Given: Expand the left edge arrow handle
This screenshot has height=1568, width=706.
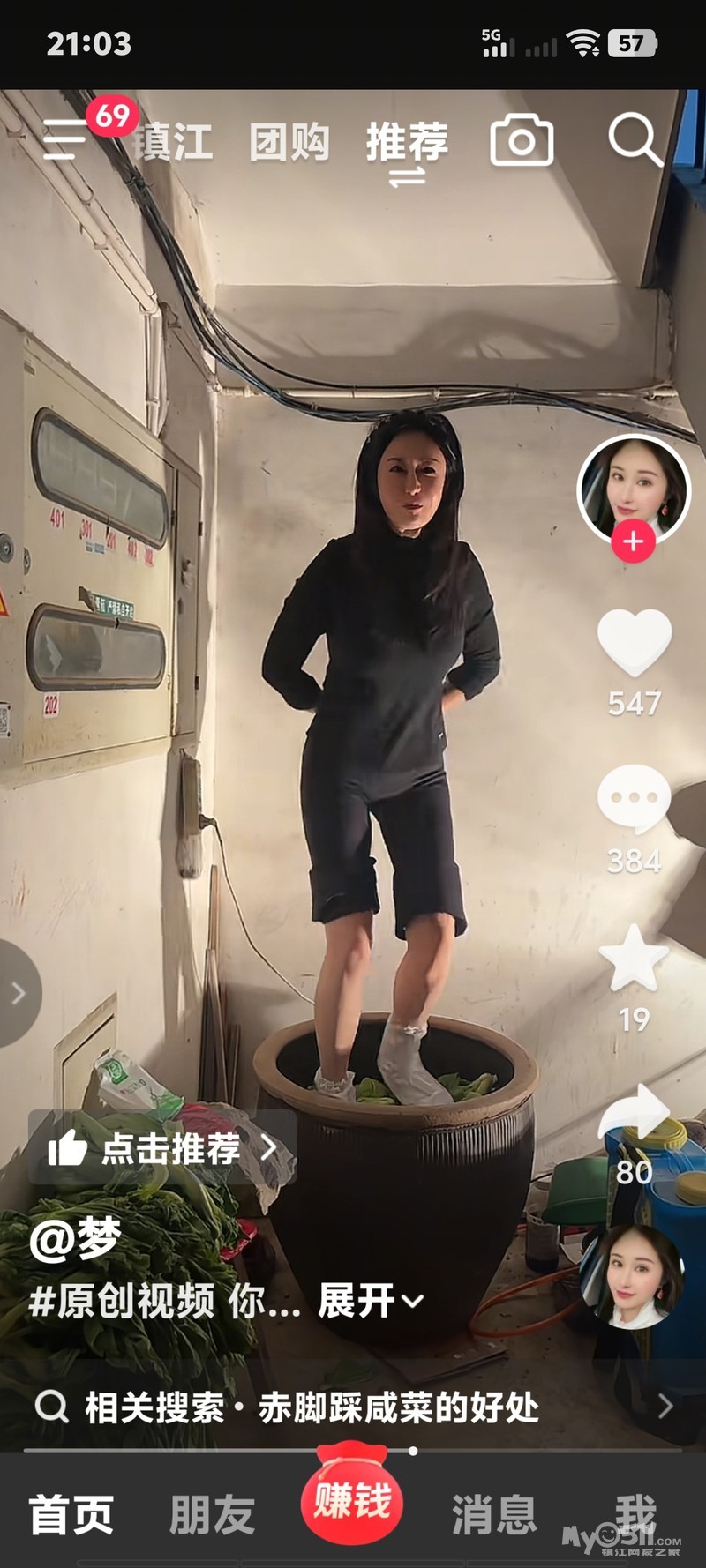Looking at the screenshot, I should click(x=18, y=994).
